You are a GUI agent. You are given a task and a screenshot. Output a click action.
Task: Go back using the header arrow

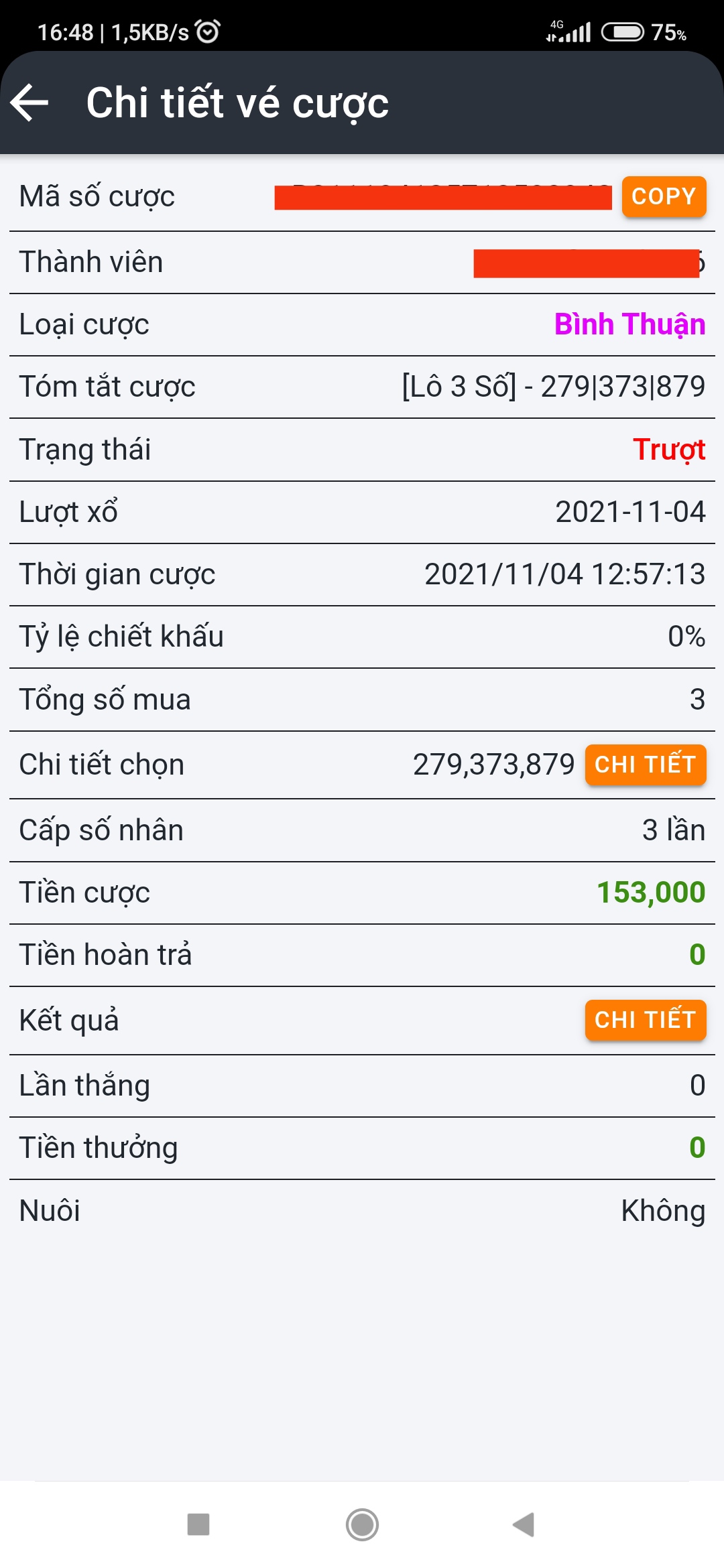tap(29, 103)
